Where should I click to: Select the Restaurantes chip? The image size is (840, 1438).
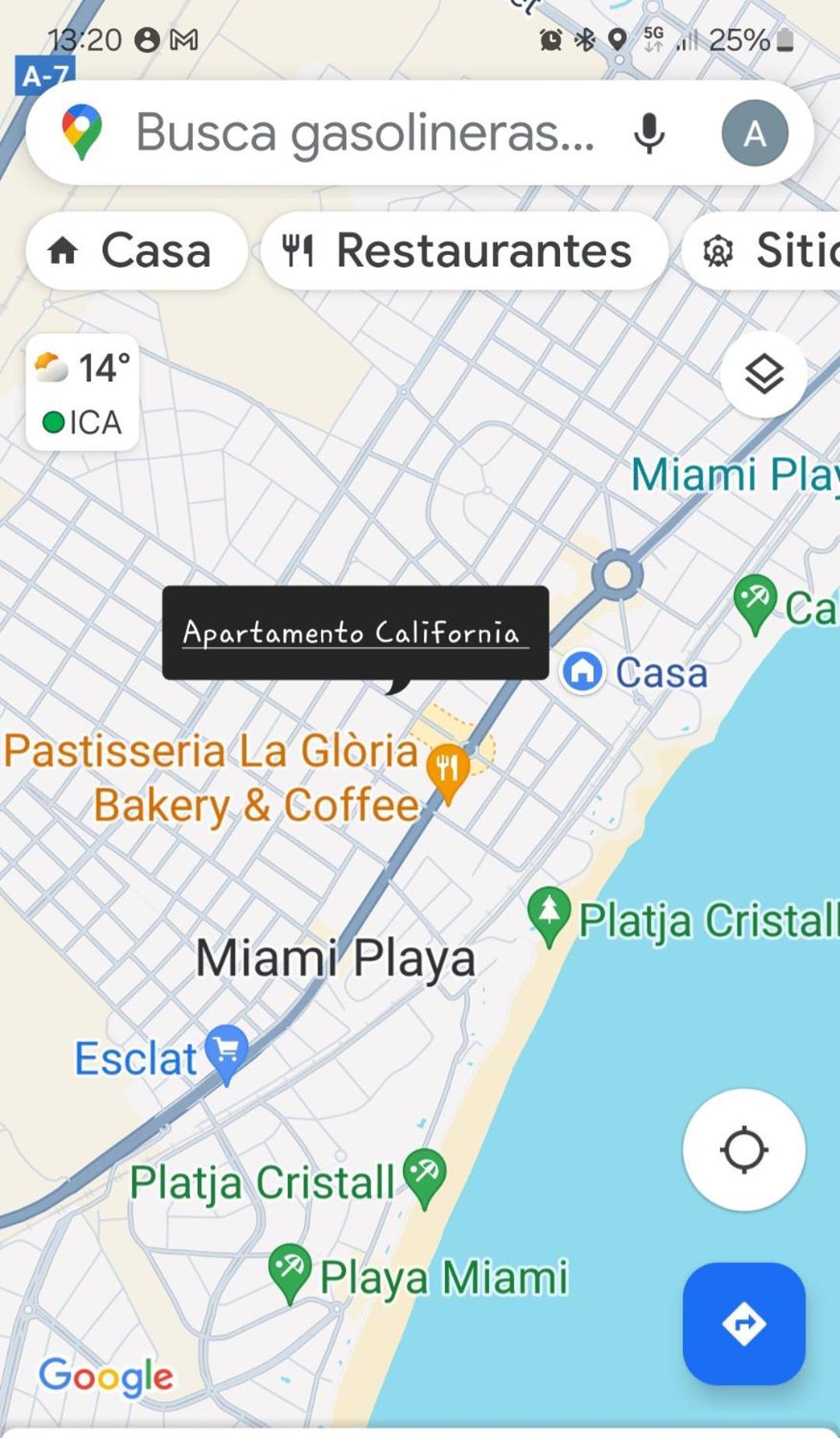464,251
